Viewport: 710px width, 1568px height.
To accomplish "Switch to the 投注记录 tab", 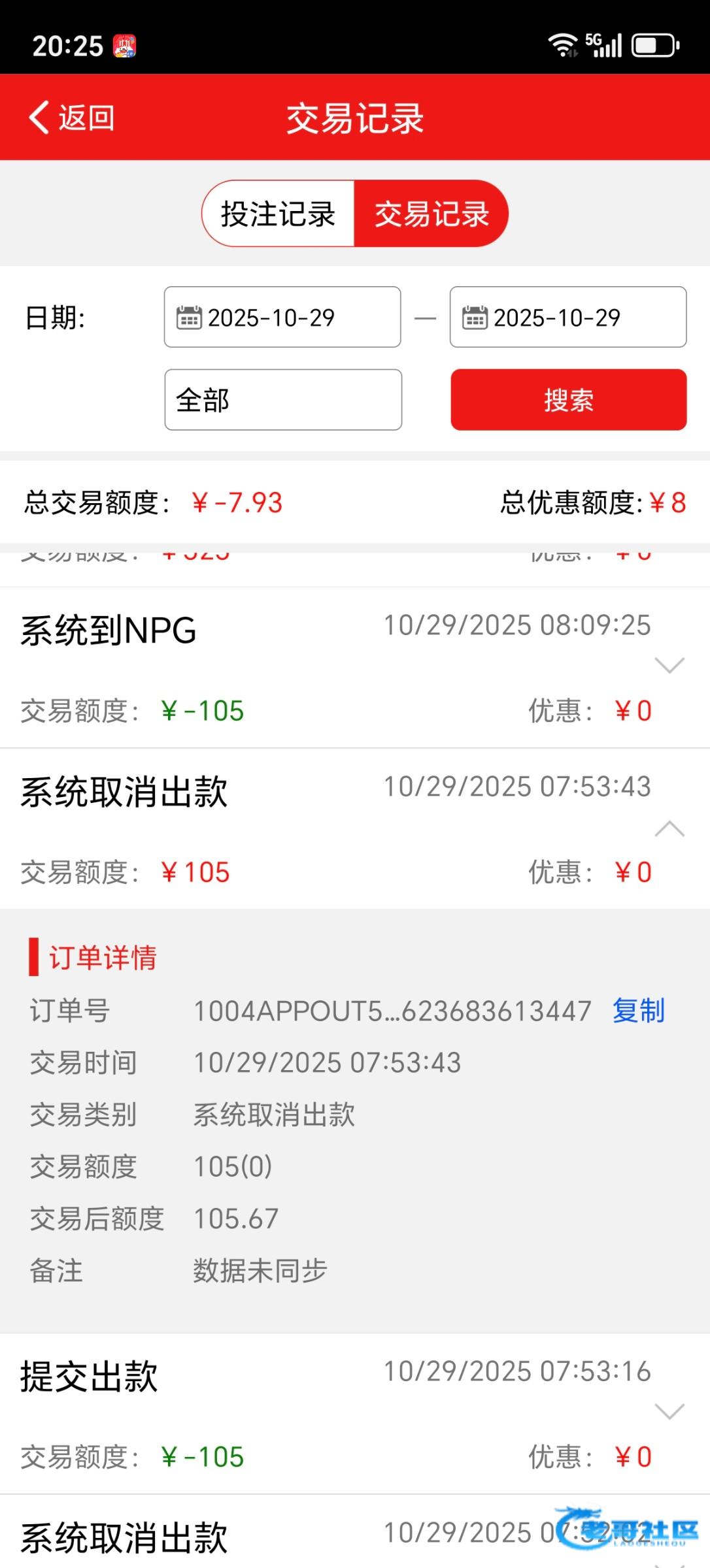I will point(279,214).
